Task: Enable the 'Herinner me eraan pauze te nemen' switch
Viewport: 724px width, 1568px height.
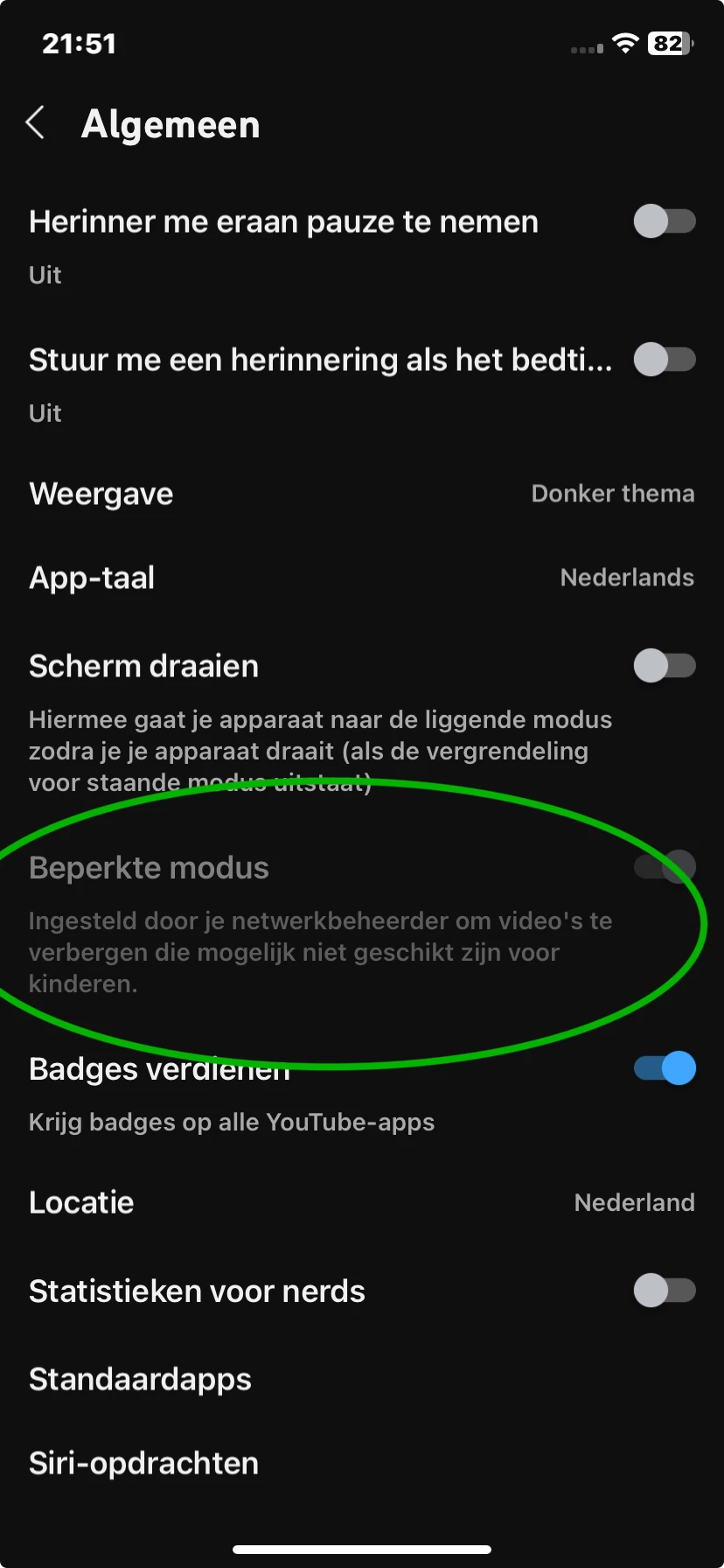Action: point(665,221)
